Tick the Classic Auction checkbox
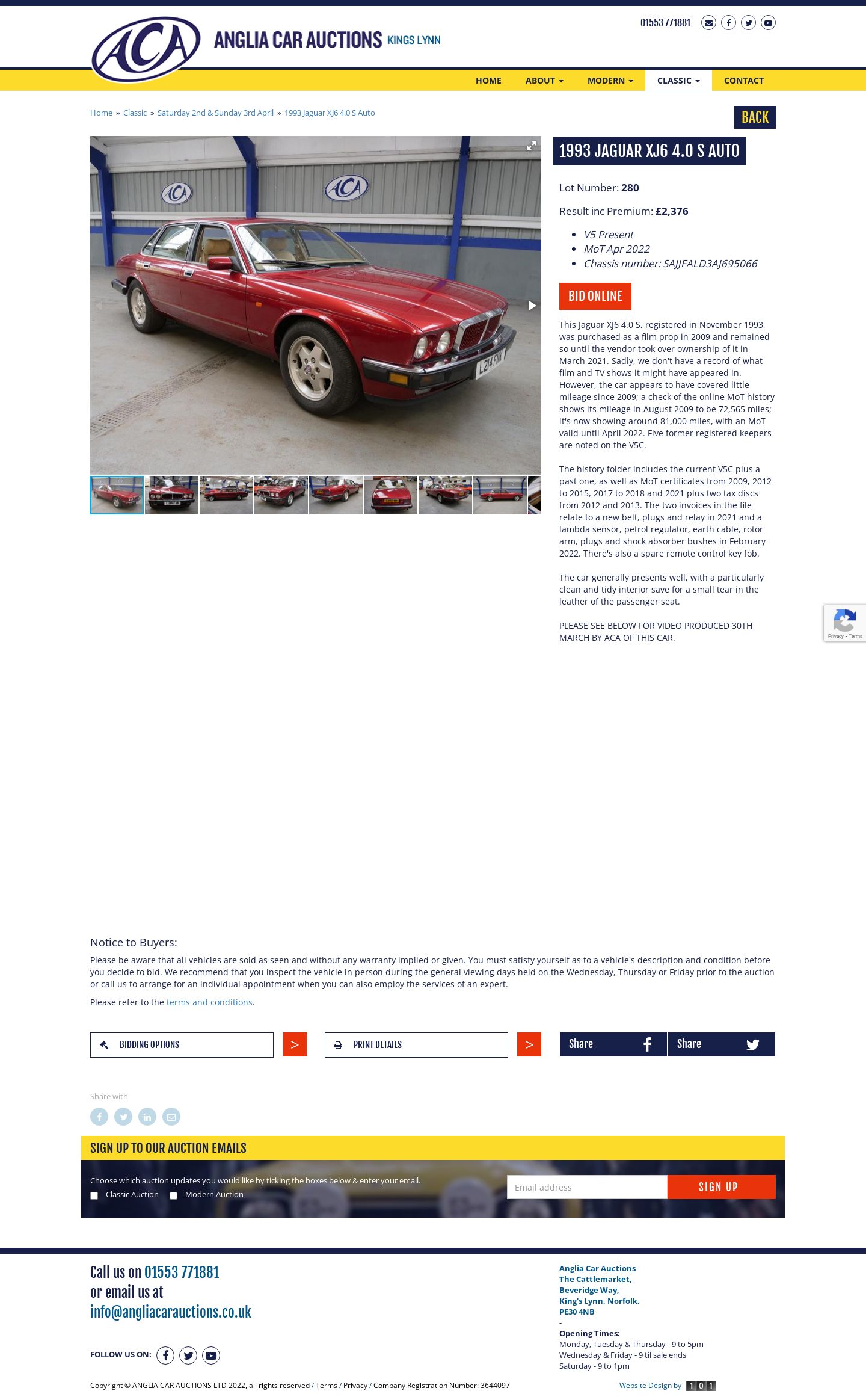This screenshot has width=866, height=1400. tap(94, 1195)
